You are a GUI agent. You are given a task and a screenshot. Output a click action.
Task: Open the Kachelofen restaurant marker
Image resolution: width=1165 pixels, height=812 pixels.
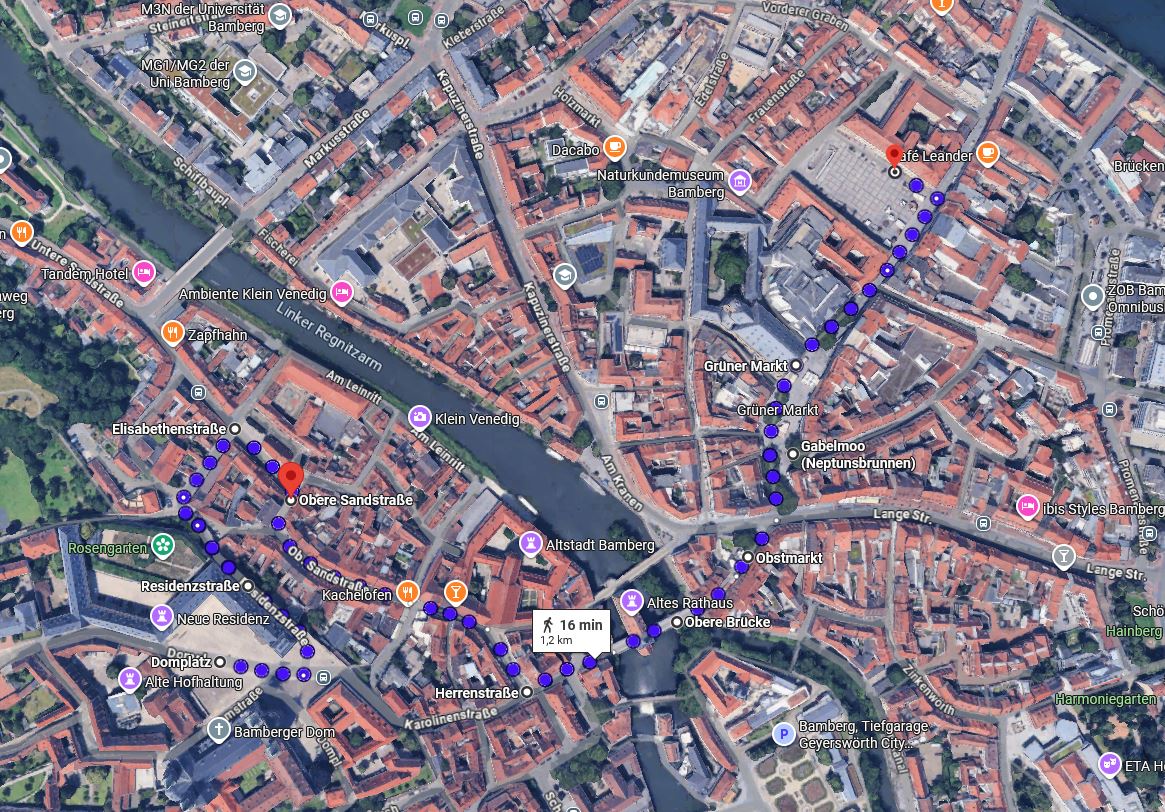(406, 593)
